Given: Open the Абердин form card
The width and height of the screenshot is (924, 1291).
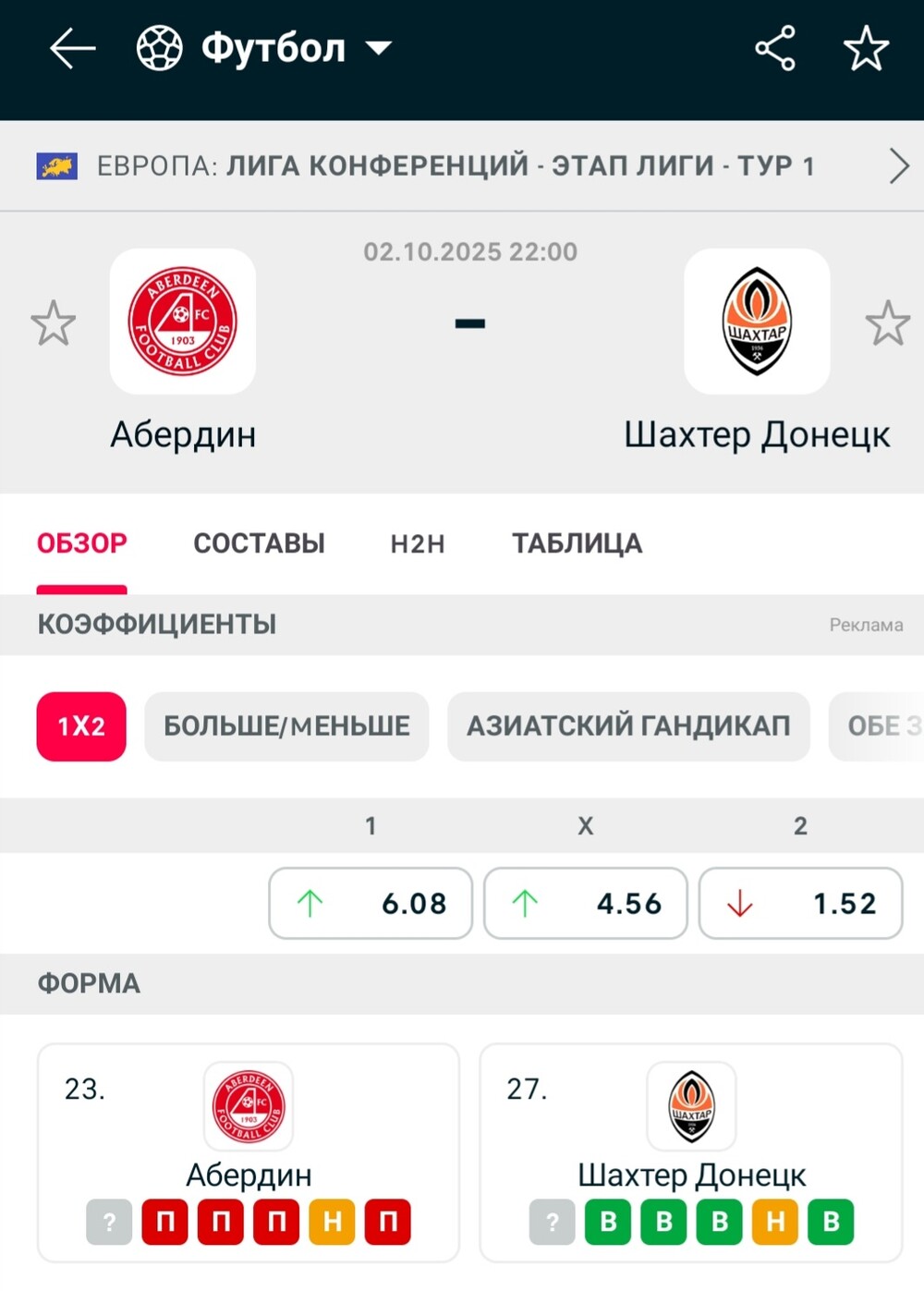Looking at the screenshot, I should [x=249, y=1152].
